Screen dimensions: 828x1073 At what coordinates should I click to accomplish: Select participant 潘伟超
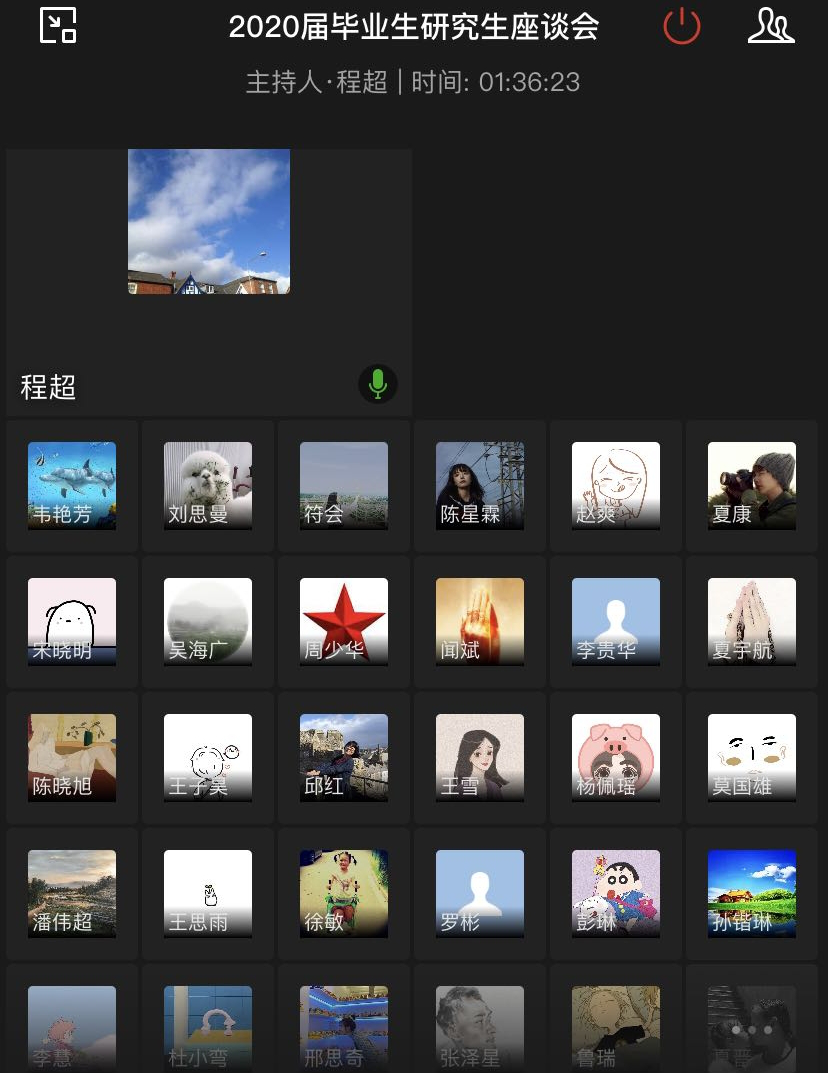click(72, 894)
